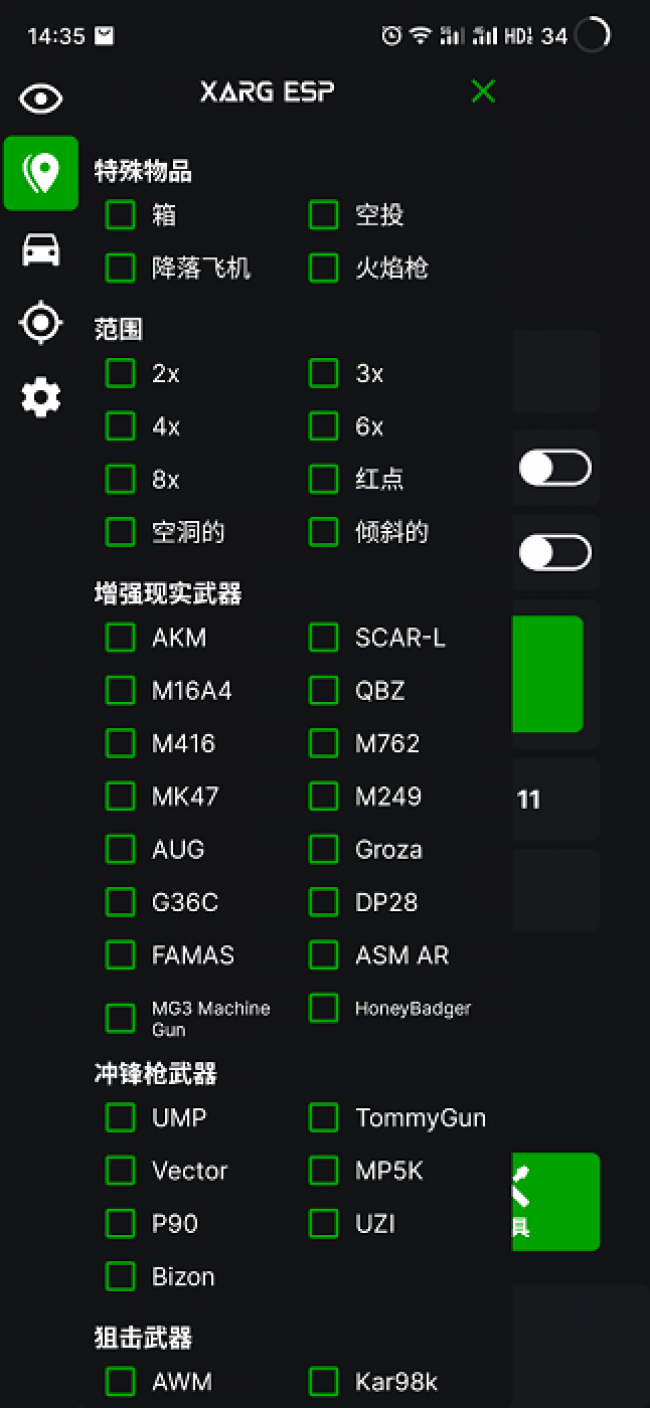
Task: Open the crosshair aim tab
Action: click(41, 323)
